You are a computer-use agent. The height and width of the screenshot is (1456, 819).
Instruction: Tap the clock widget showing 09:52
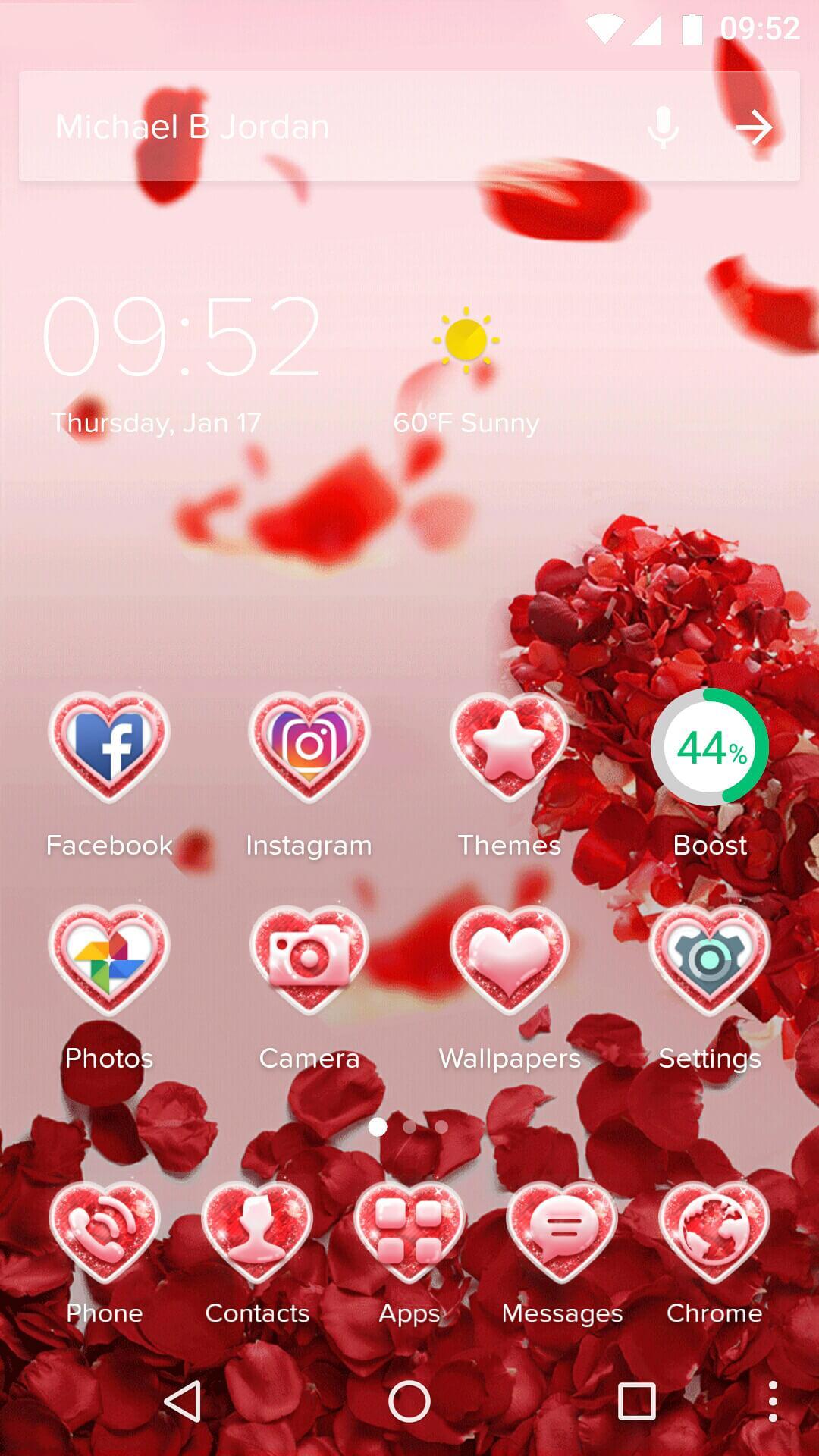[x=181, y=336]
